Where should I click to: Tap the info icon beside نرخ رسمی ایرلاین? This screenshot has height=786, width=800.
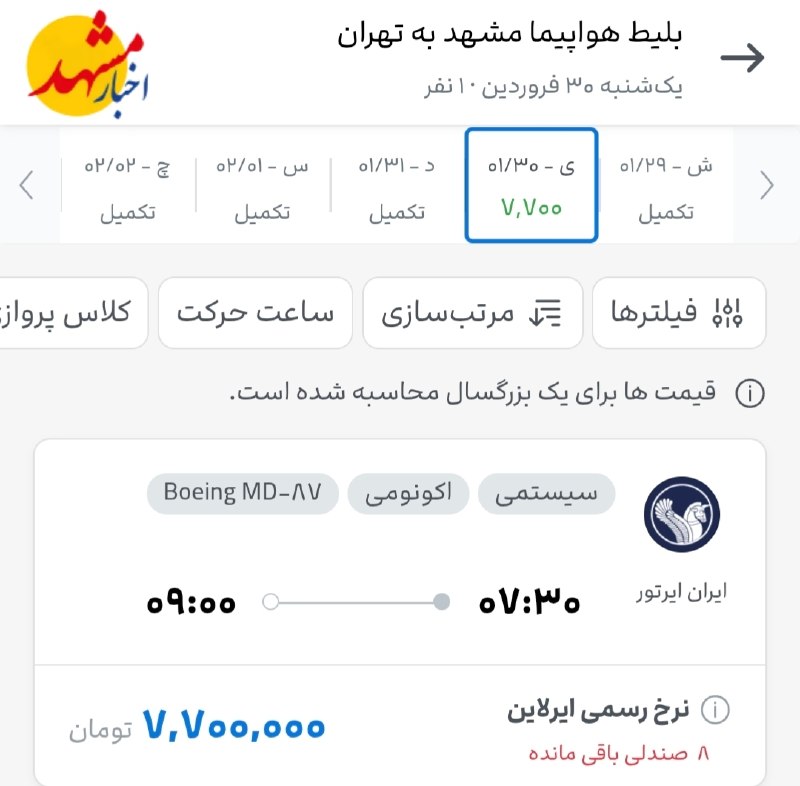click(714, 711)
